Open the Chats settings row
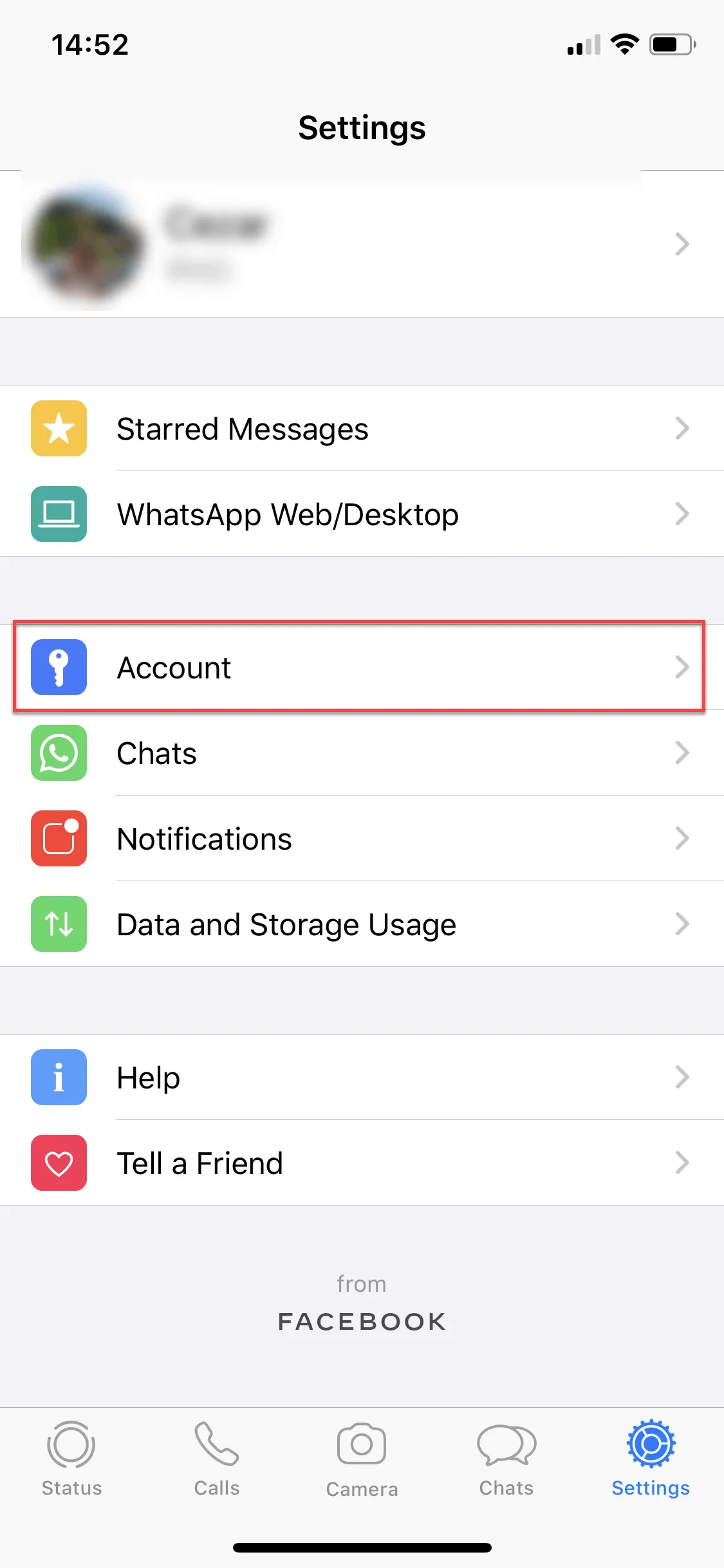Viewport: 724px width, 1568px height. click(x=362, y=752)
